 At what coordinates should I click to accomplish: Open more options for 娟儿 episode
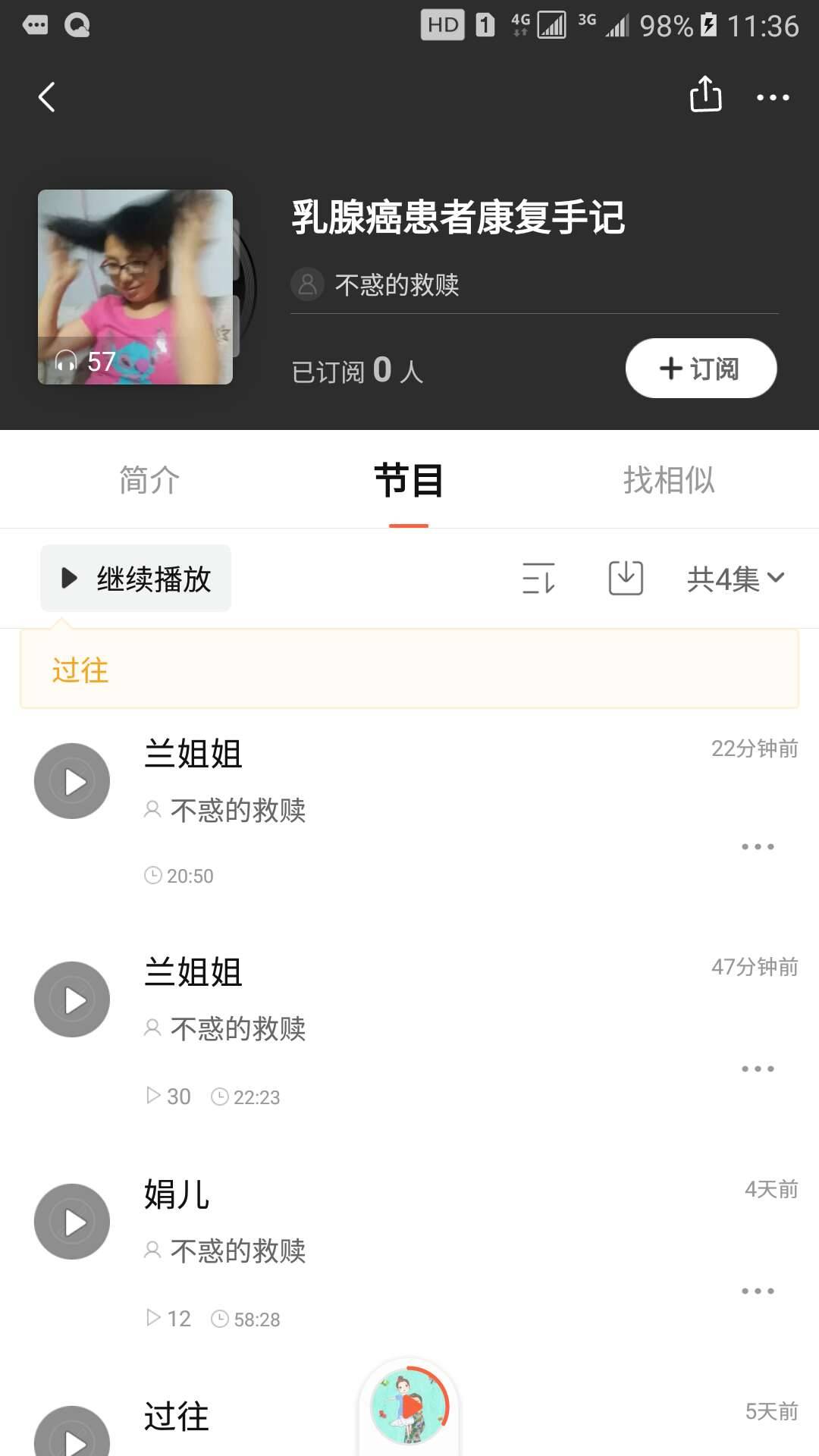click(x=755, y=1289)
